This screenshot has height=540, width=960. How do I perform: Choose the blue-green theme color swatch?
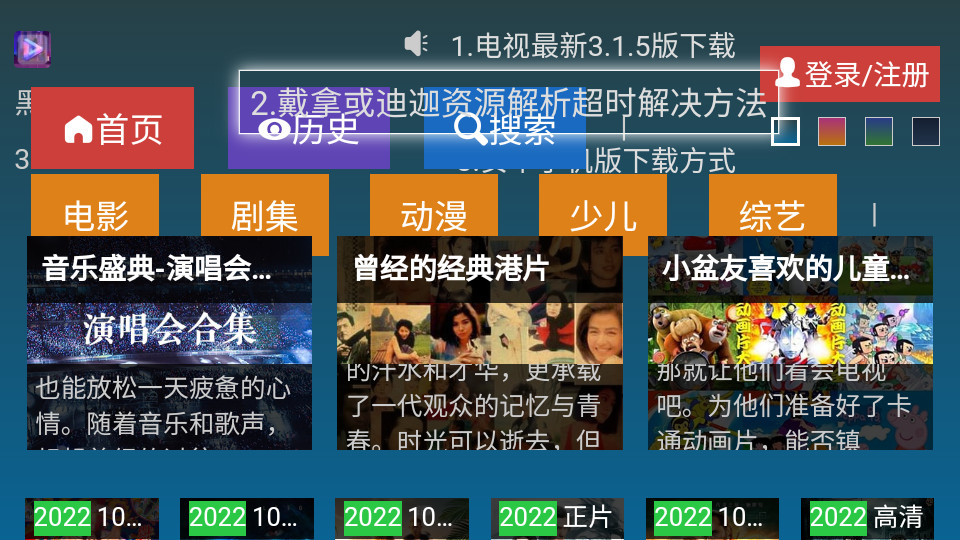coord(879,131)
